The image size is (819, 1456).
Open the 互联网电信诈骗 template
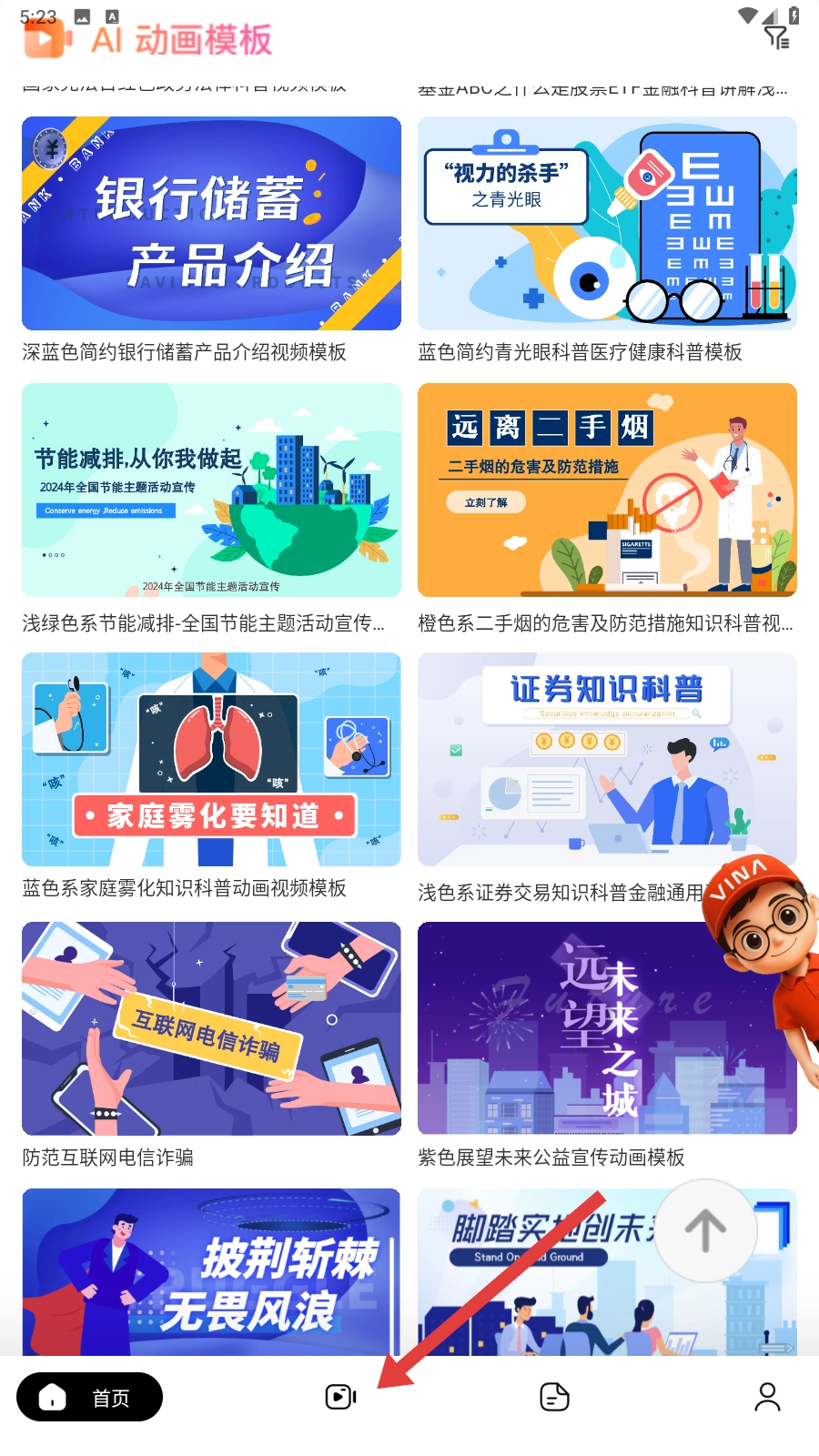pos(211,1028)
